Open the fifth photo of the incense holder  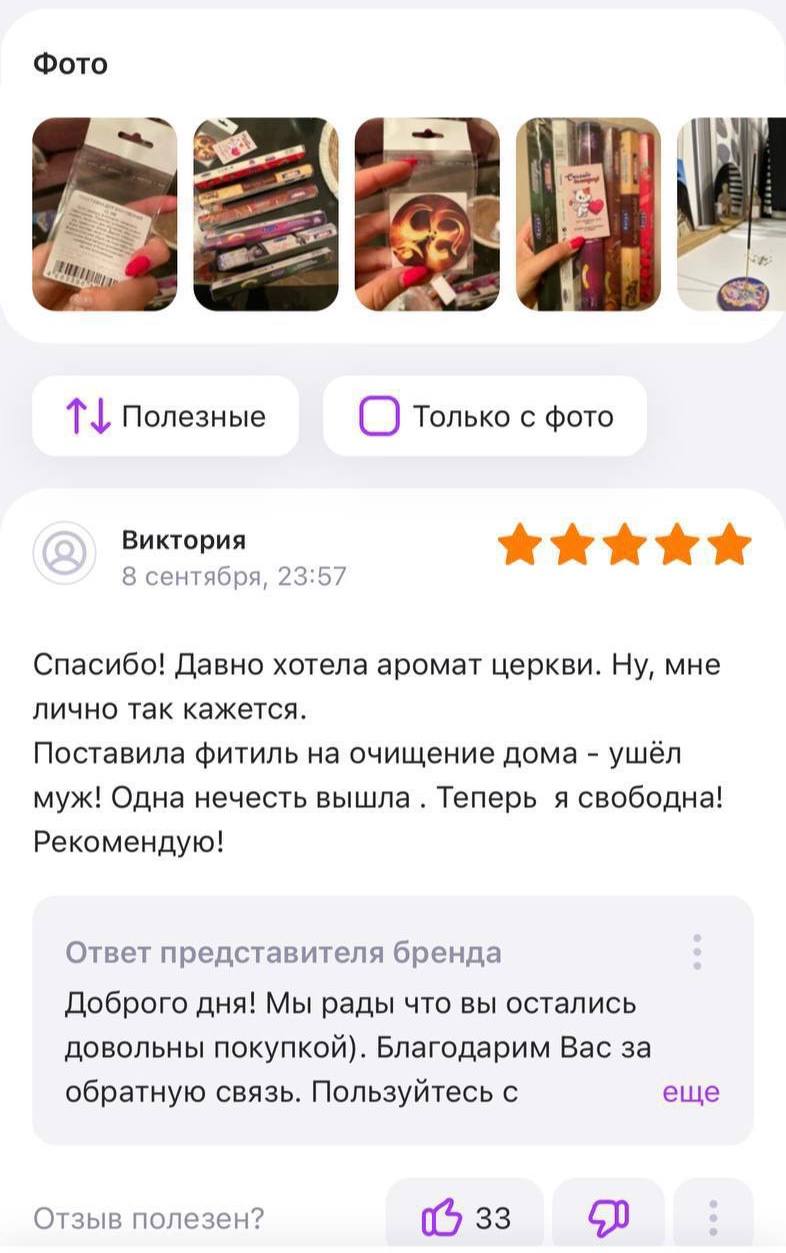[x=730, y=214]
